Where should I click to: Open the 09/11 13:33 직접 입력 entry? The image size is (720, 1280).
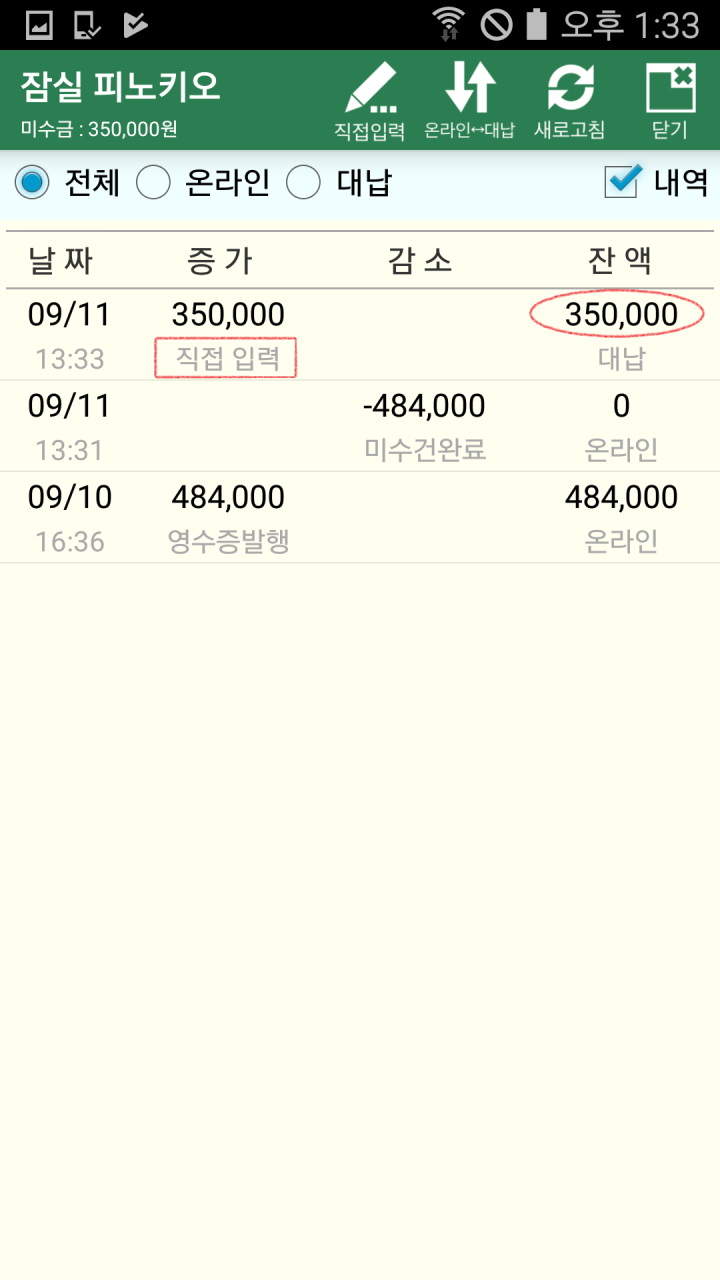[x=360, y=336]
